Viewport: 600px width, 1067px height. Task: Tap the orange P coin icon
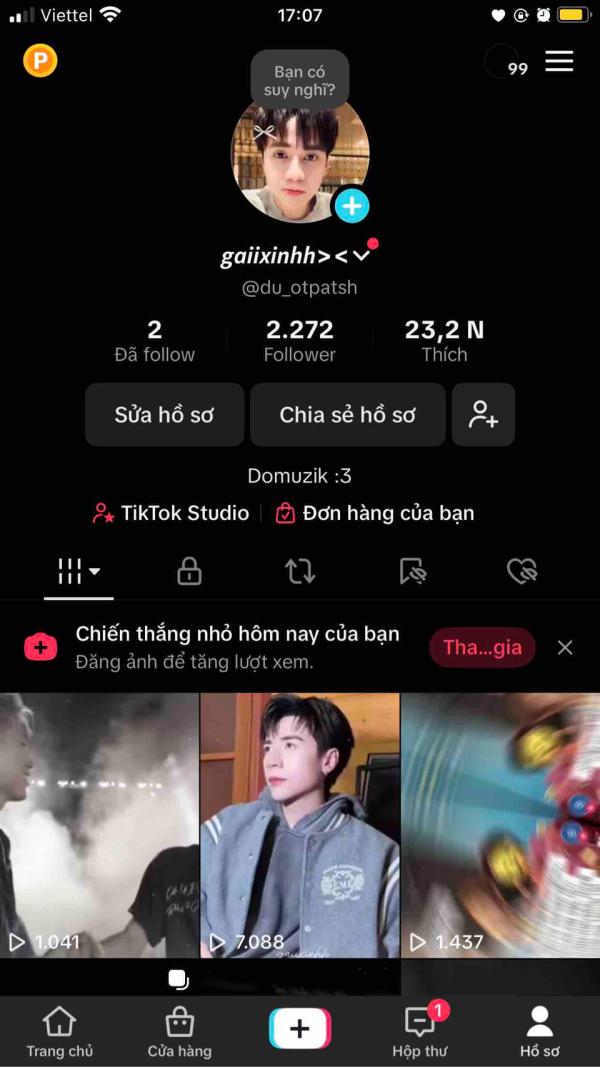(x=40, y=62)
